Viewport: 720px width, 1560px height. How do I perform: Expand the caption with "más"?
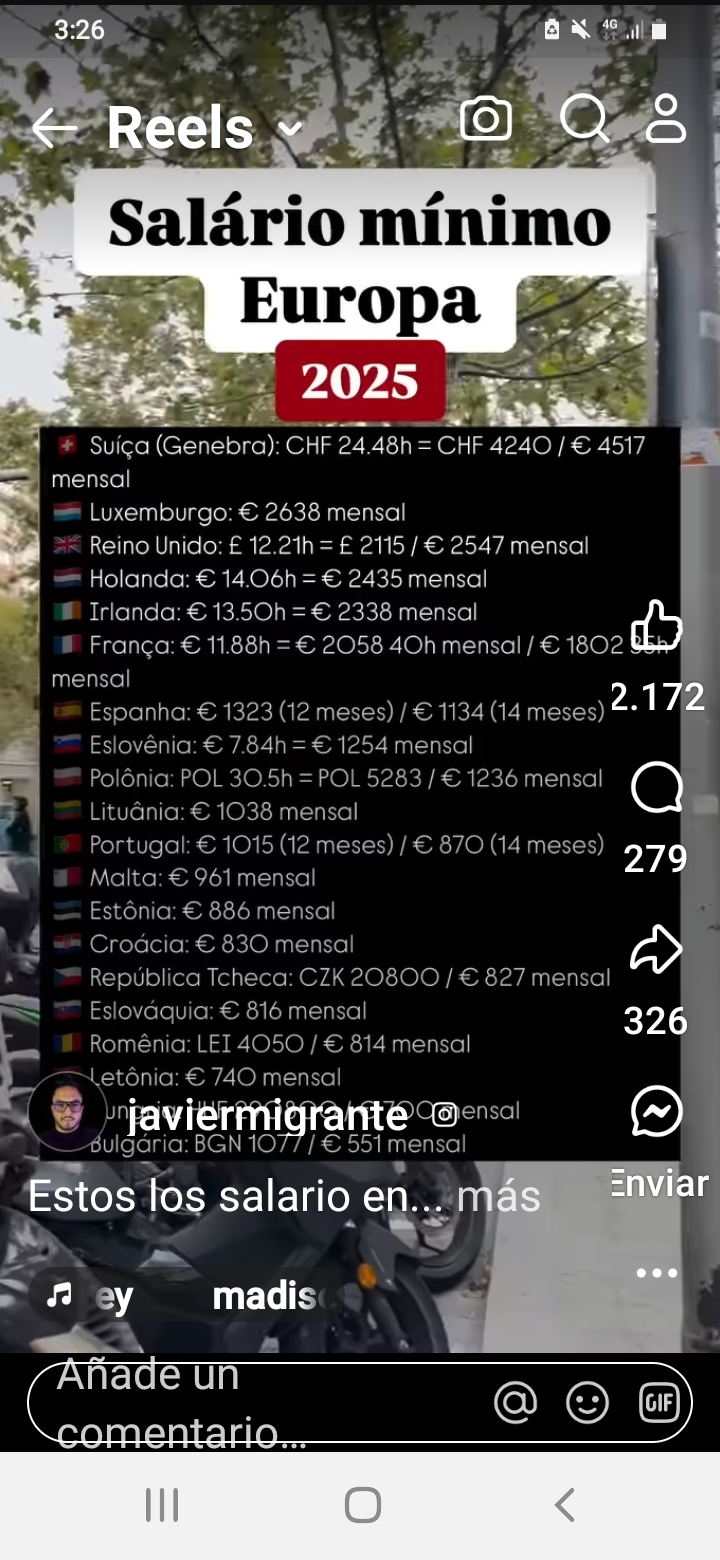(498, 1196)
